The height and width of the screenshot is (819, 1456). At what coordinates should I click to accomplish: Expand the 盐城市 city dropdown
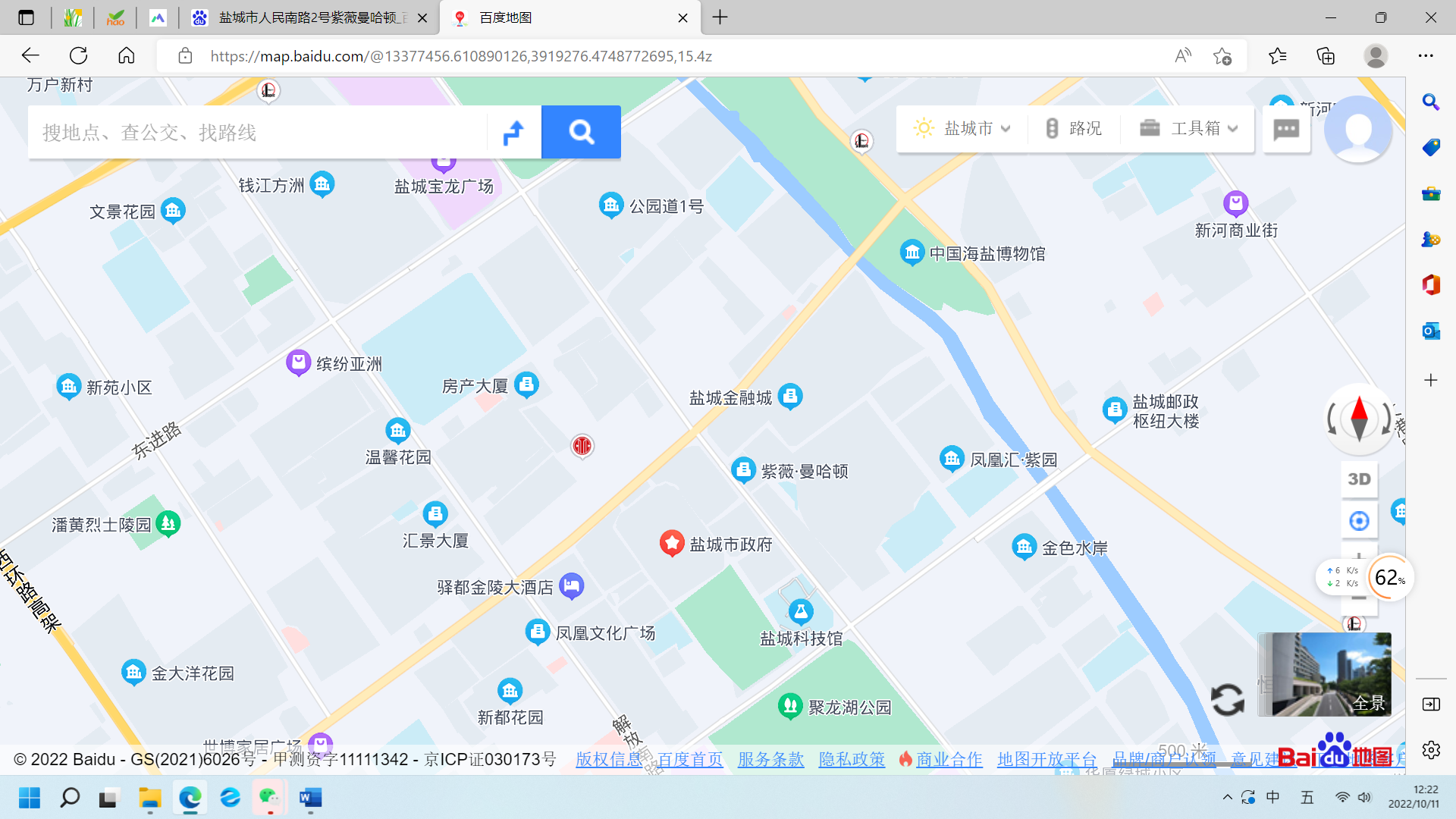coord(963,128)
